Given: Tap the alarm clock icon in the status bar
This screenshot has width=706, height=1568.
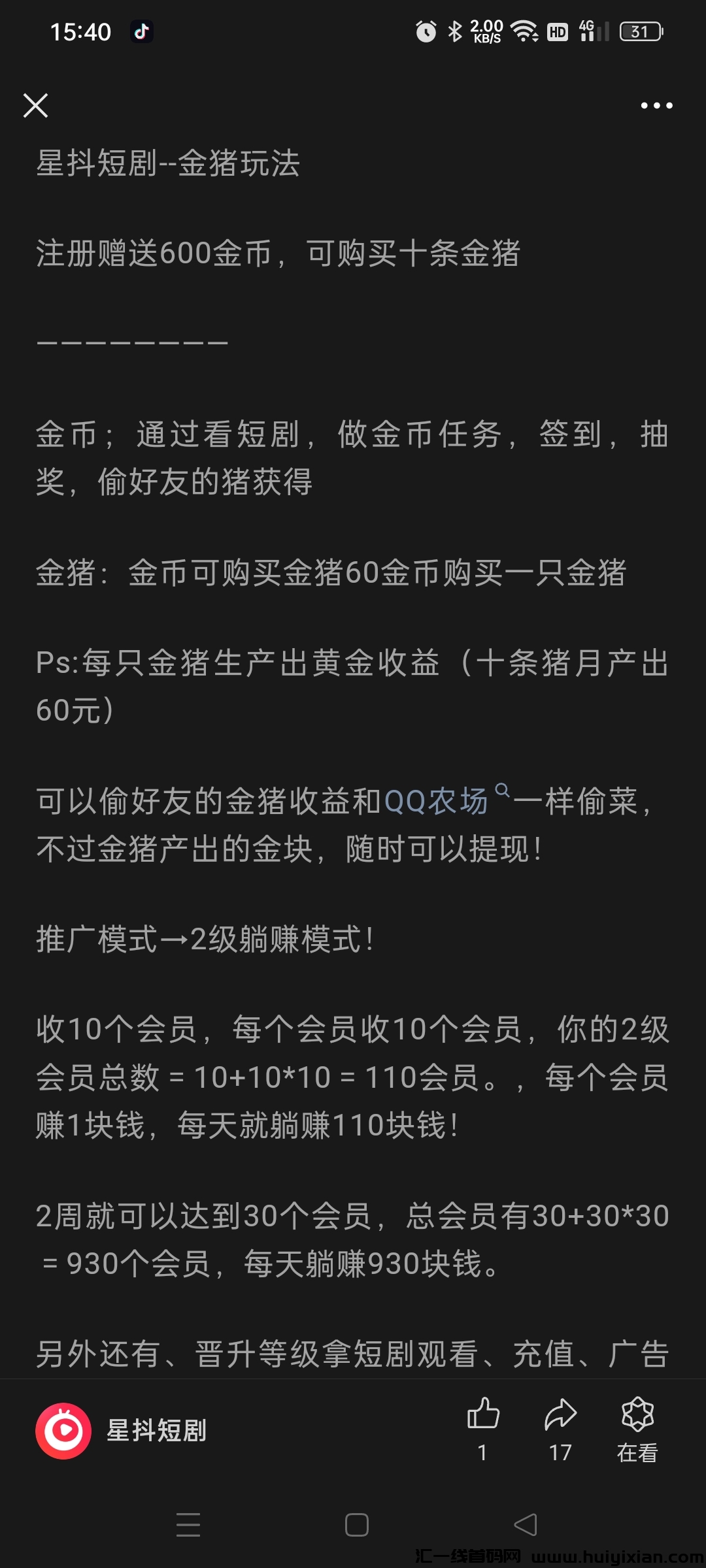Looking at the screenshot, I should click(426, 31).
